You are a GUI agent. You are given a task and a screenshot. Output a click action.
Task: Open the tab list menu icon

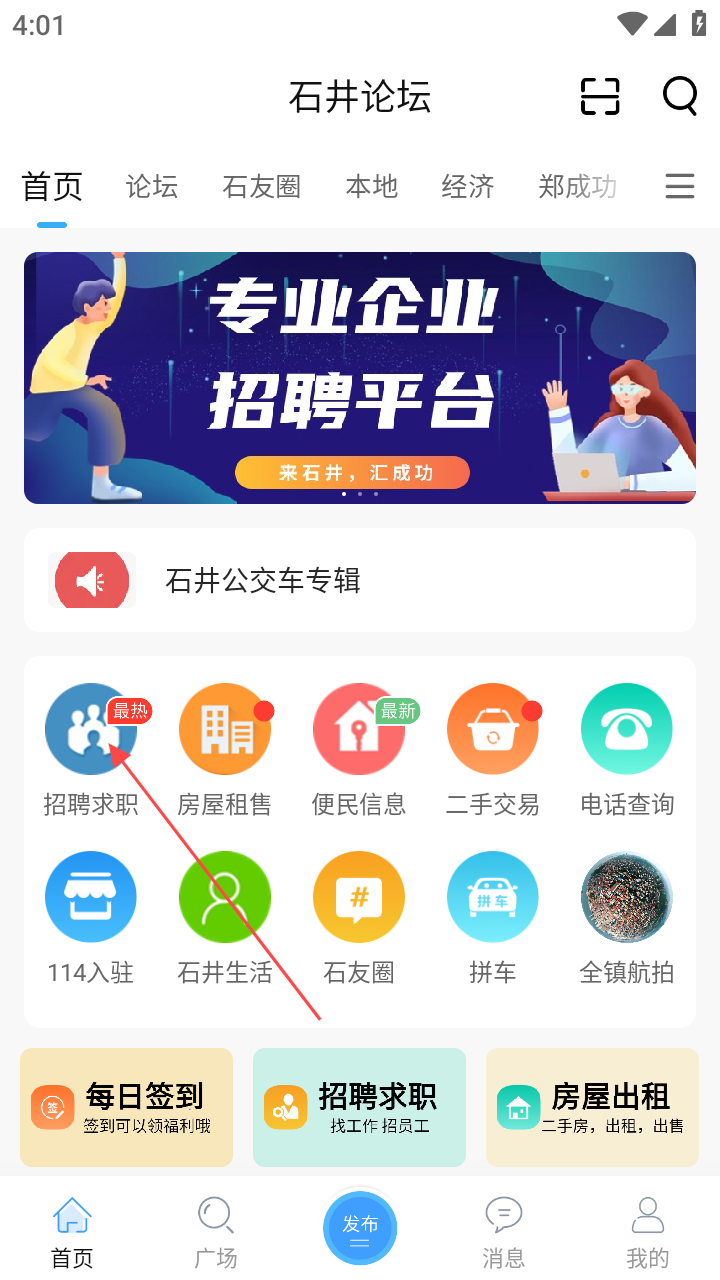pos(680,187)
